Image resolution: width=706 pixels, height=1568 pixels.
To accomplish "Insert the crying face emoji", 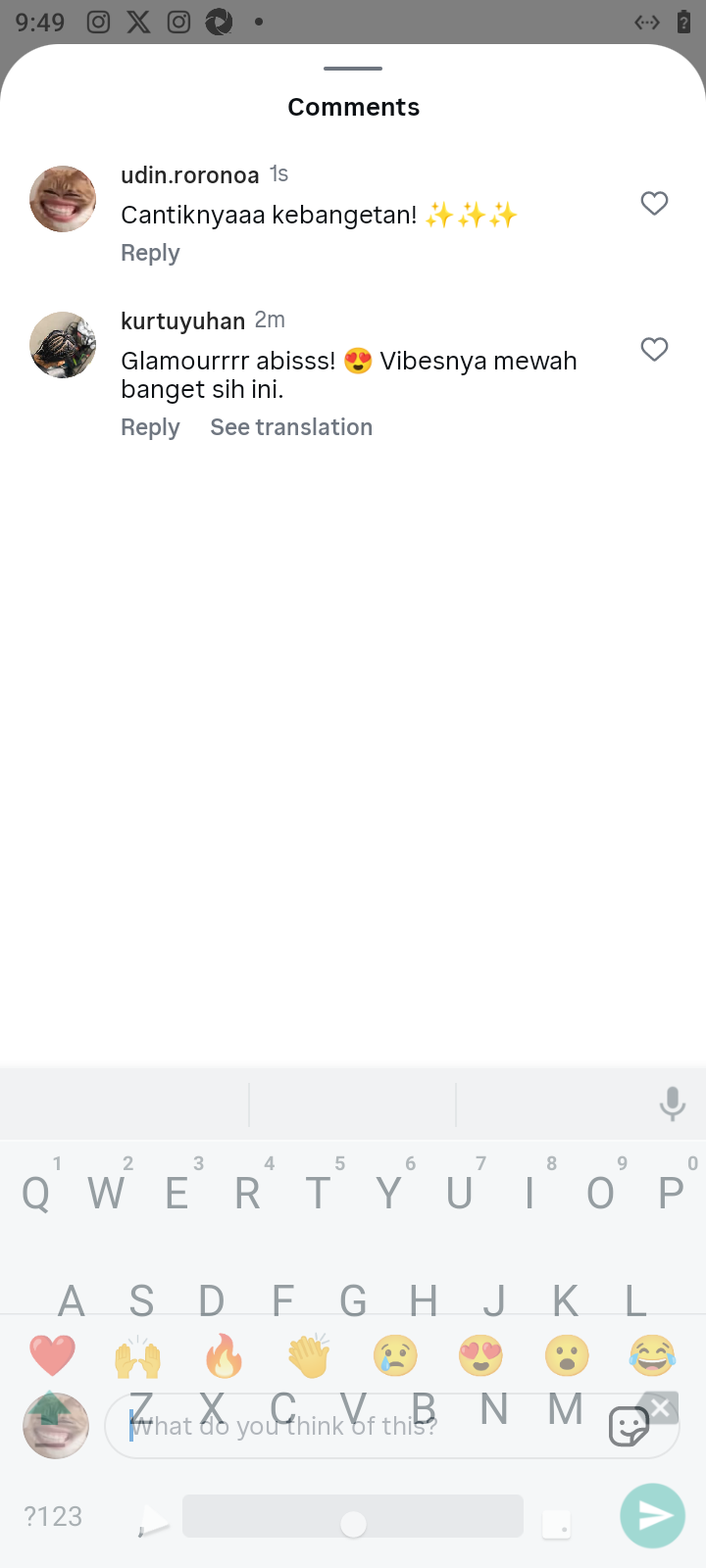I will point(395,1356).
